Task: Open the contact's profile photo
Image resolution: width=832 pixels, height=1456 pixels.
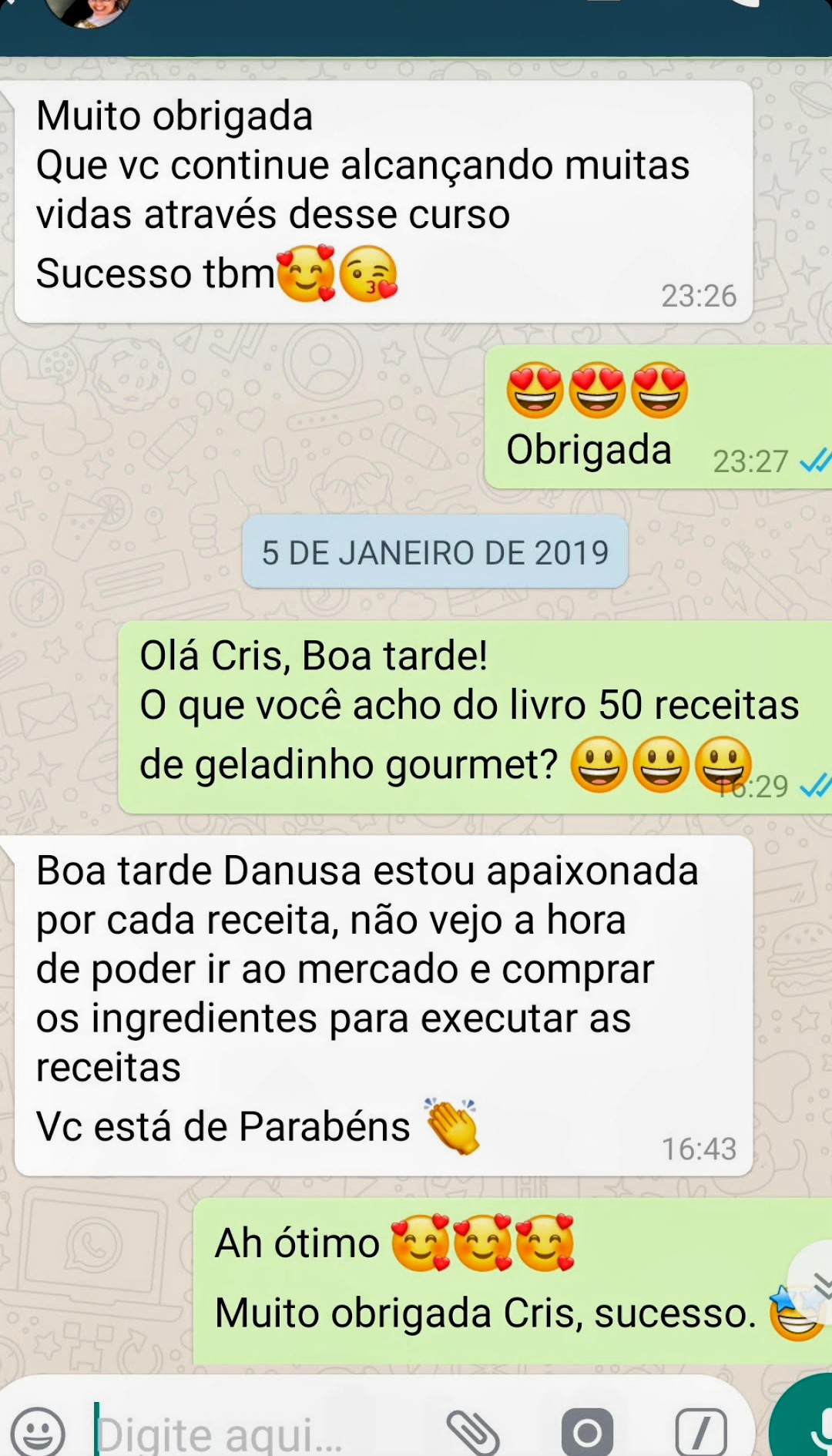Action: coord(86,11)
